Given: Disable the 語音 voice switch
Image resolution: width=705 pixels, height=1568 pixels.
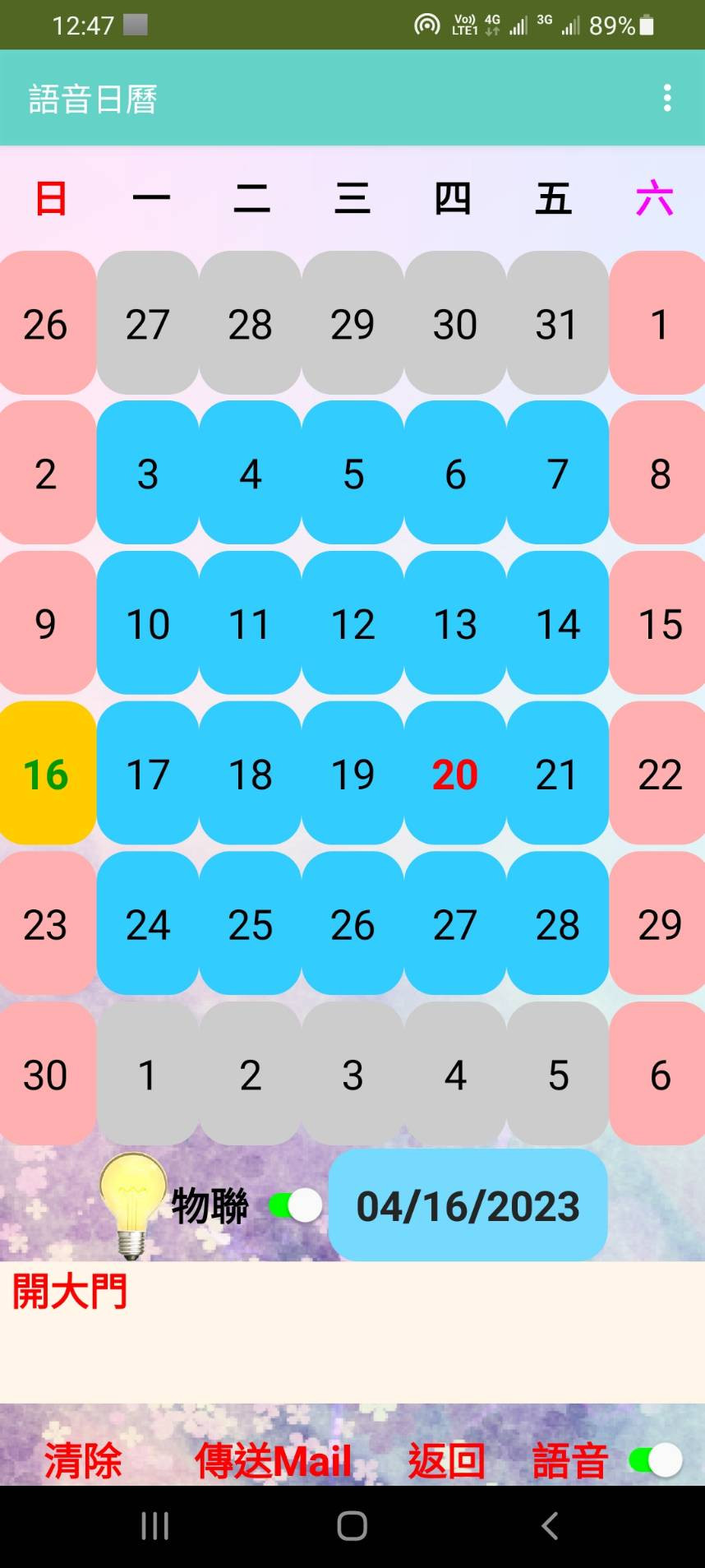Looking at the screenshot, I should [x=655, y=1461].
